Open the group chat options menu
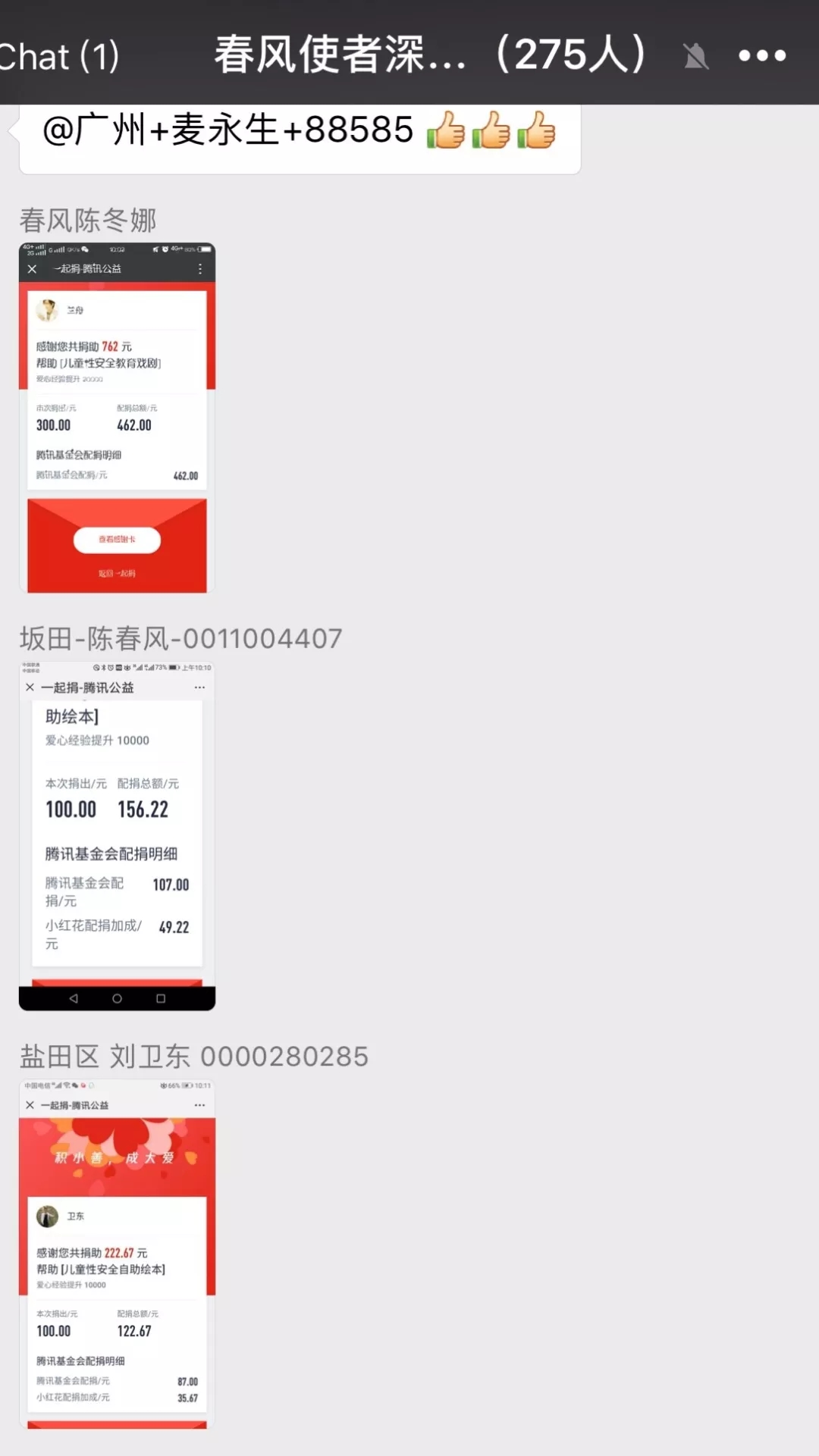 pyautogui.click(x=761, y=55)
